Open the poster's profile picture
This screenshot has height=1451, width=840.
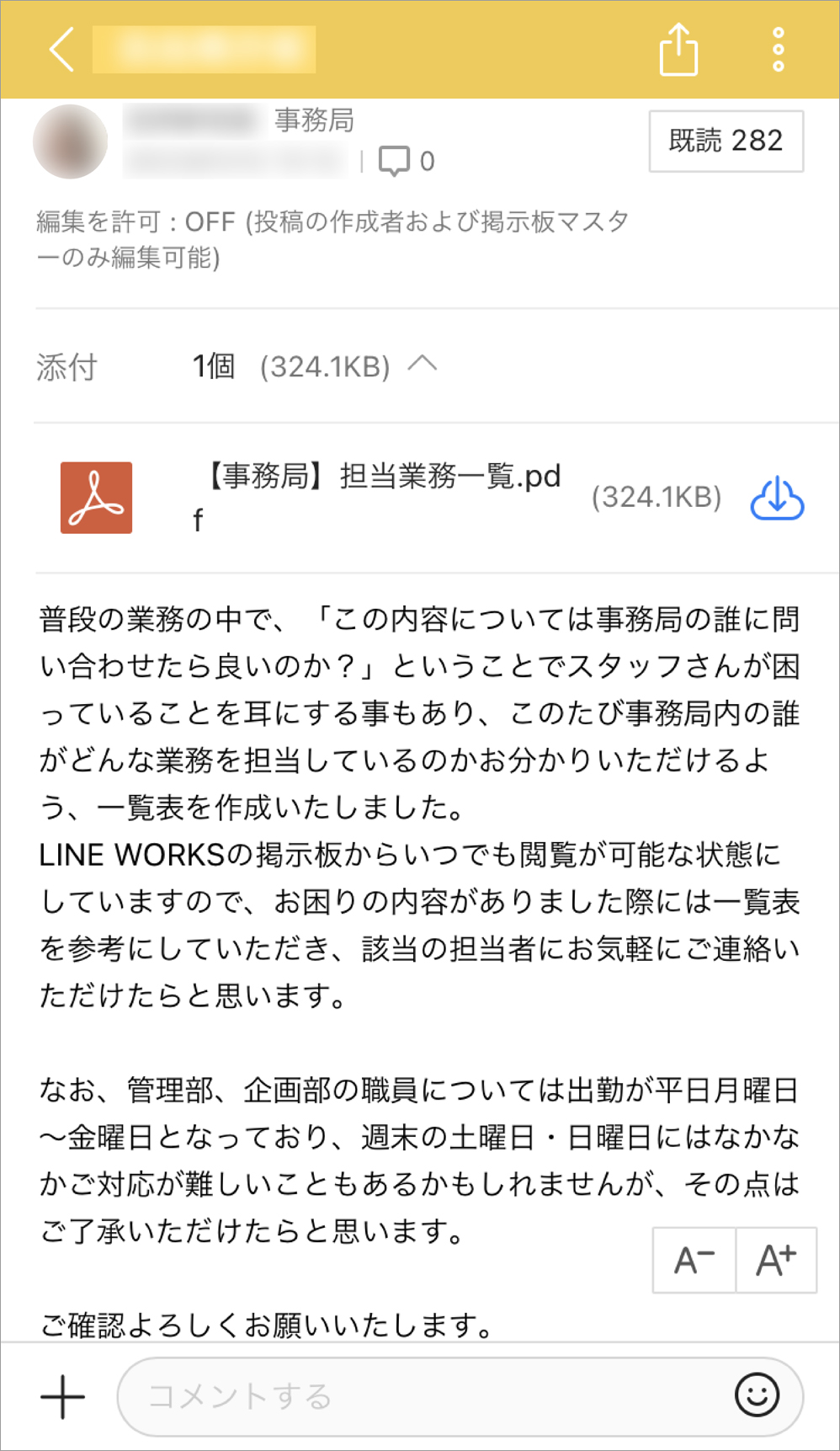71,141
